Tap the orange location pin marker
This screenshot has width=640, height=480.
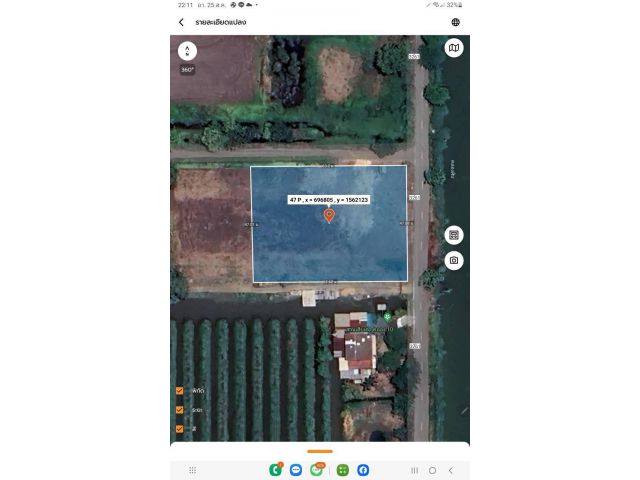(329, 215)
